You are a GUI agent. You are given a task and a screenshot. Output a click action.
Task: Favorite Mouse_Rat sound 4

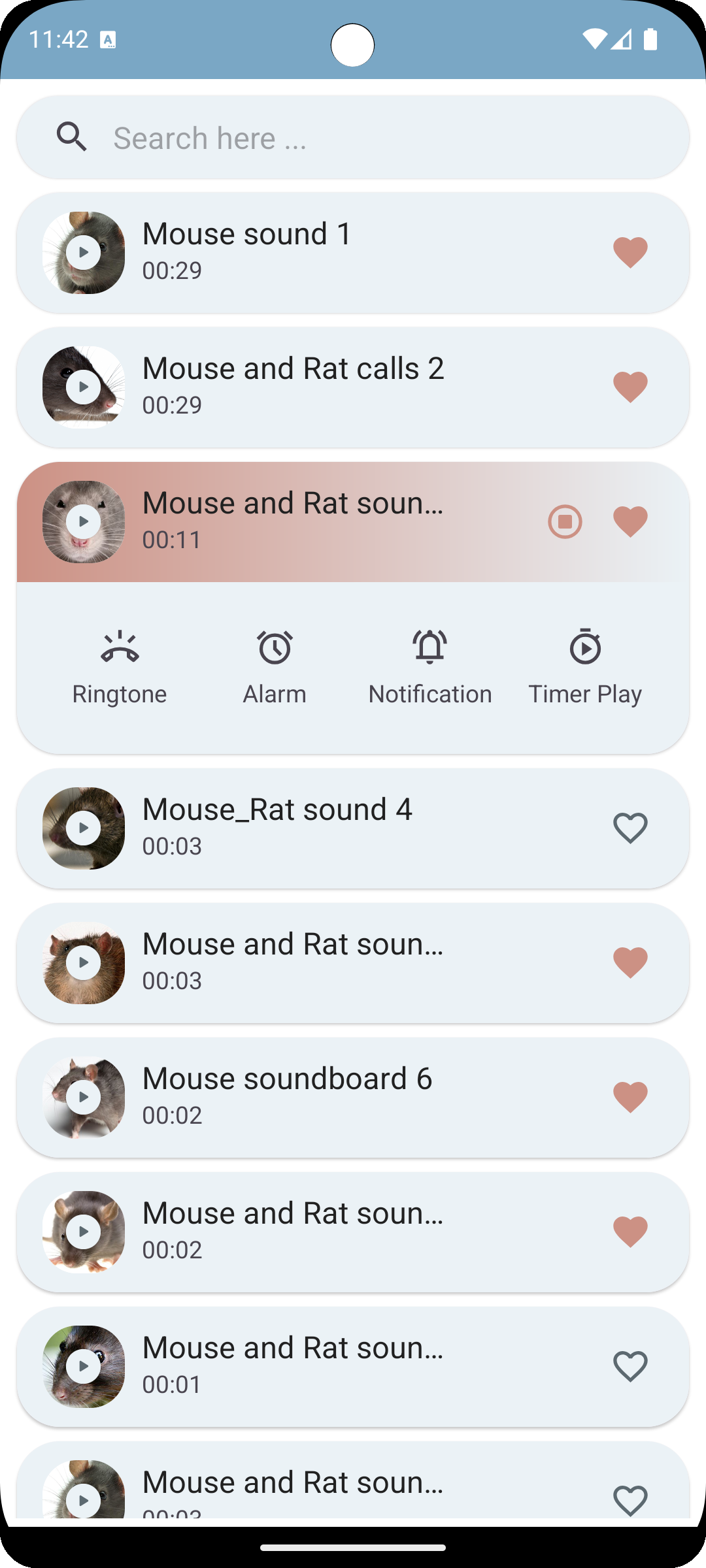coord(630,828)
